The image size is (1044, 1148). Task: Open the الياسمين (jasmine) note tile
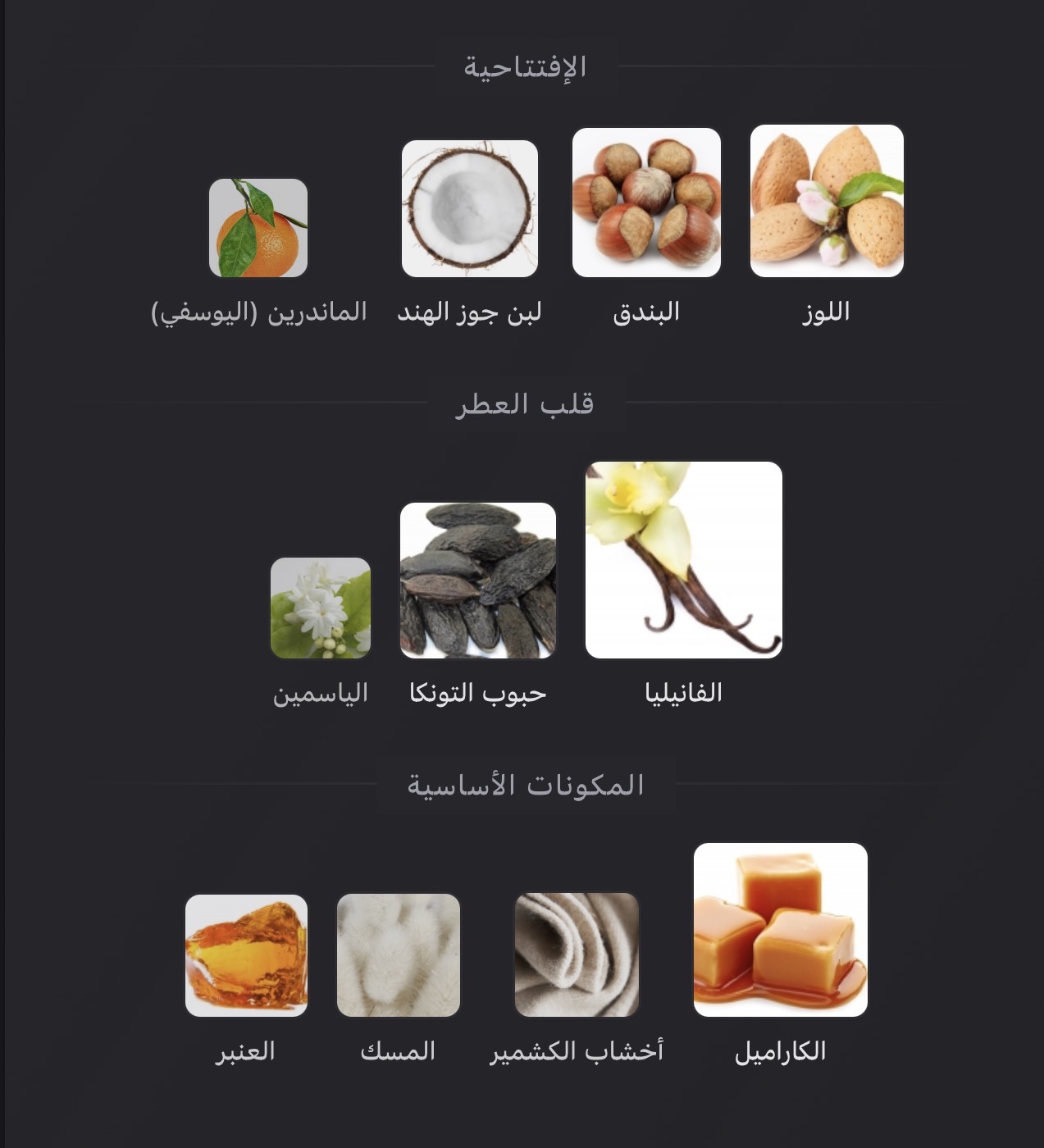pos(321,608)
